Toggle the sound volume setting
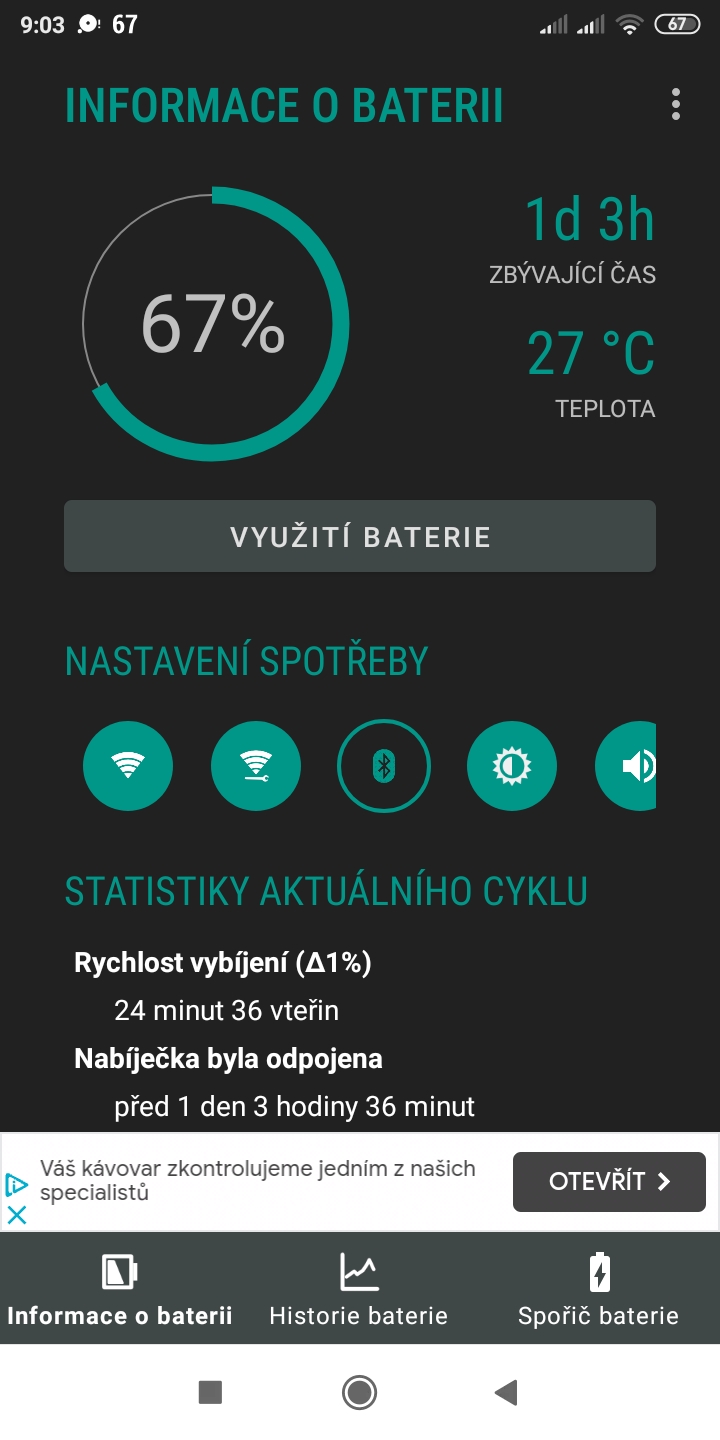This screenshot has width=720, height=1440. tap(630, 767)
